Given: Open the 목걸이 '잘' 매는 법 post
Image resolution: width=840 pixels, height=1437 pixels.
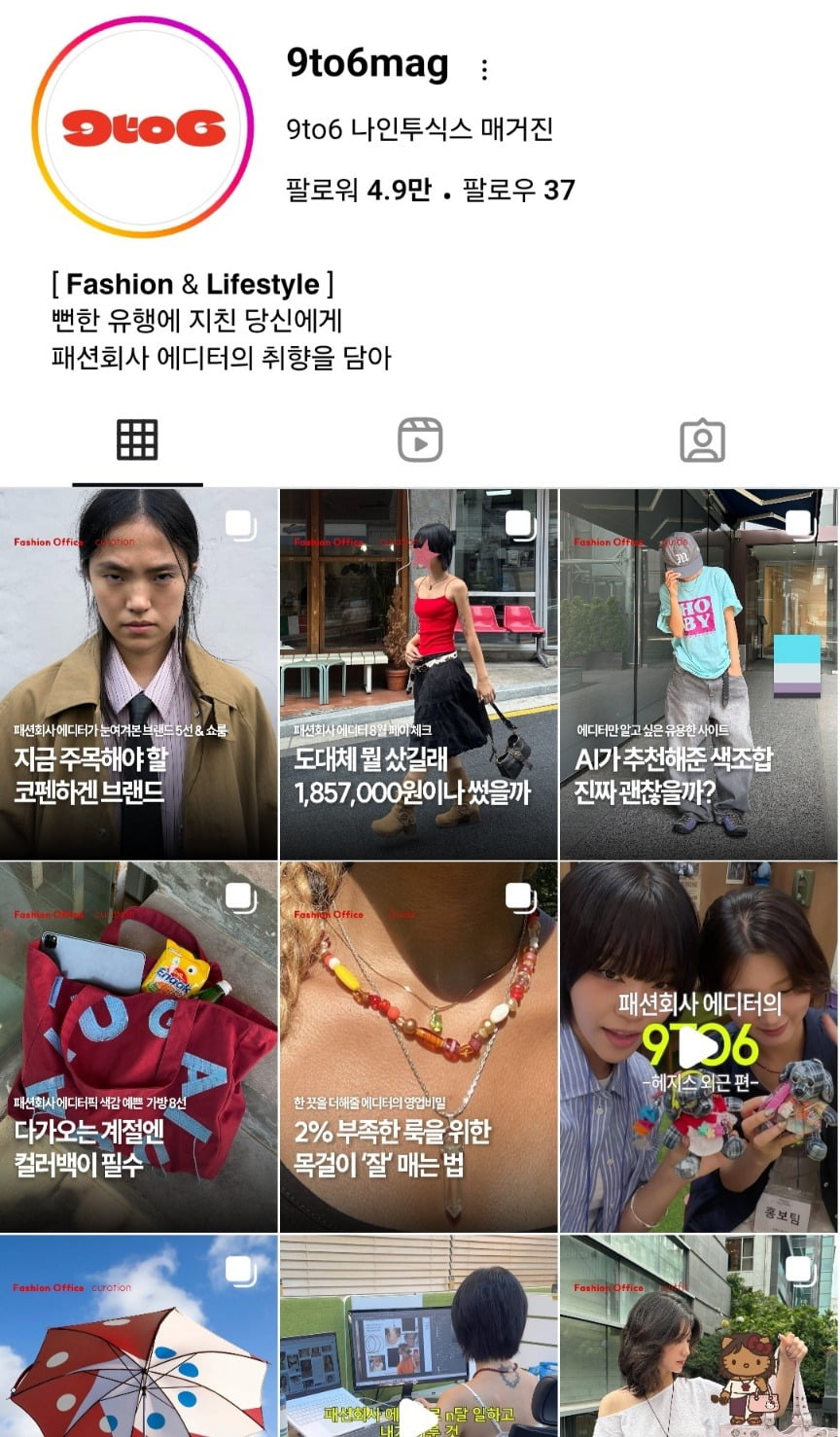Looking at the screenshot, I should coord(419,1047).
